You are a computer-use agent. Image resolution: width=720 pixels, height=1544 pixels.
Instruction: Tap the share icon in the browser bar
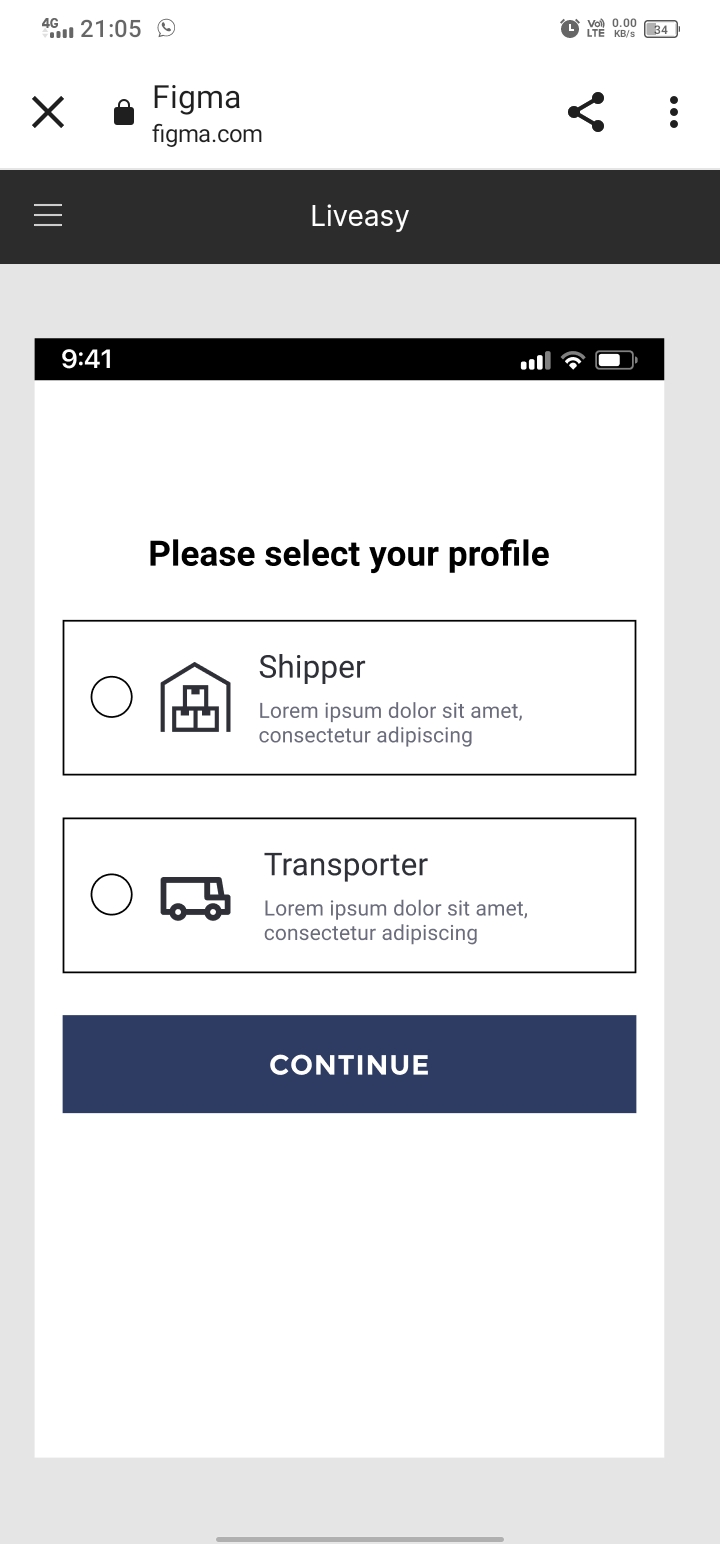click(x=585, y=112)
